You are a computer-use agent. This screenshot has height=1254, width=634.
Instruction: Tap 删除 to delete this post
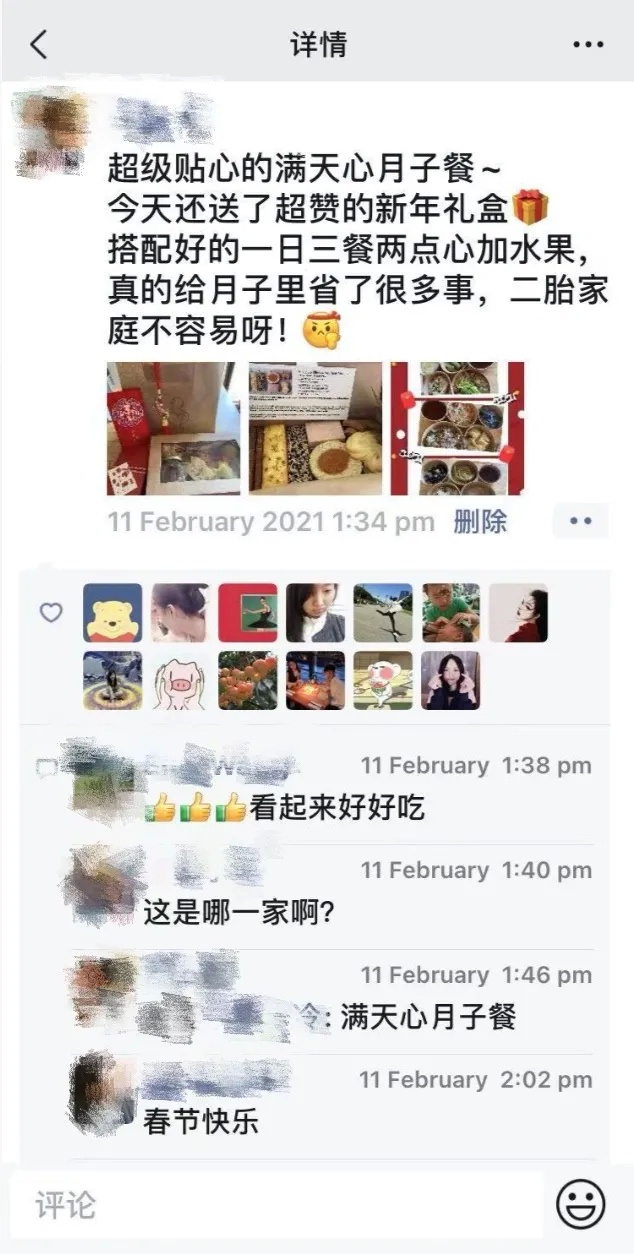click(480, 521)
